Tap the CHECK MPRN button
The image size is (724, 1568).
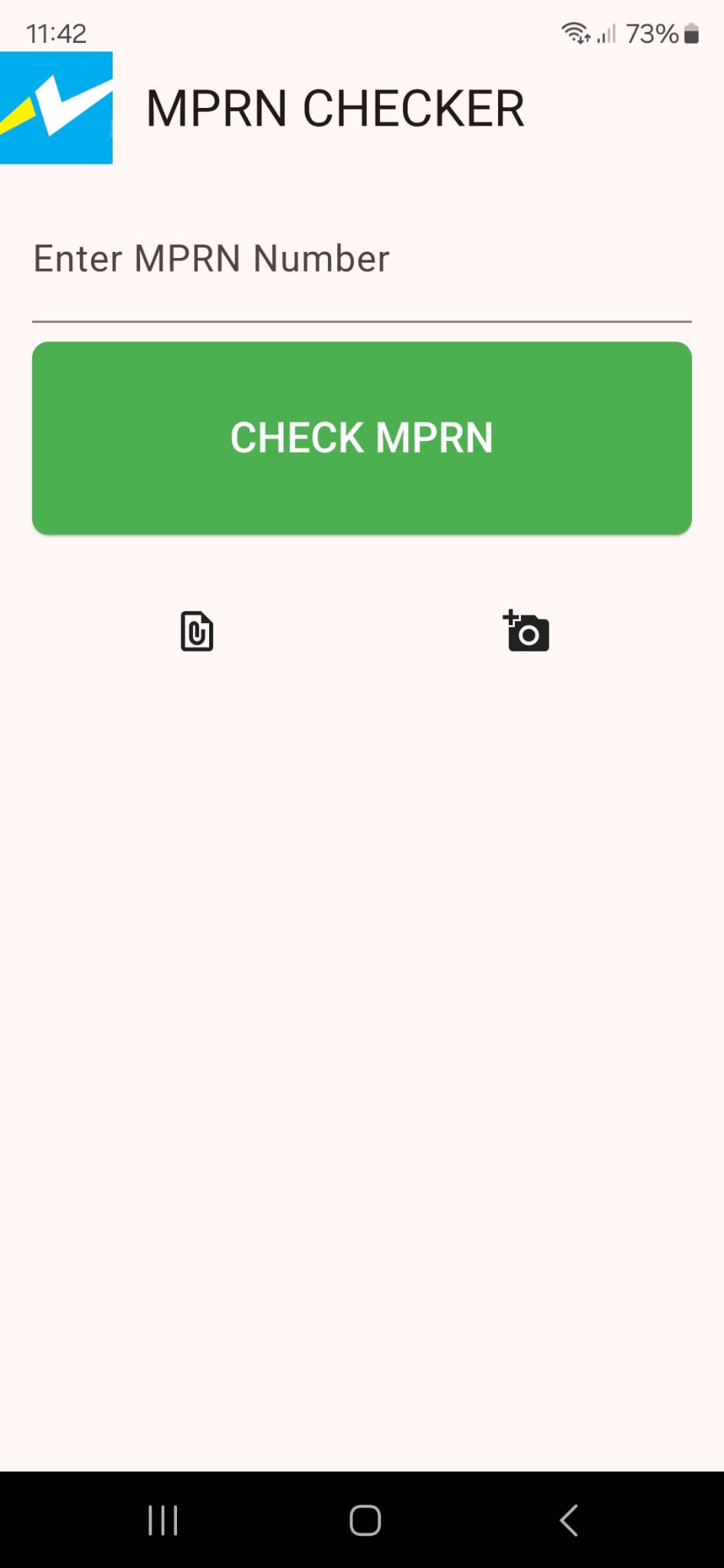(x=362, y=438)
